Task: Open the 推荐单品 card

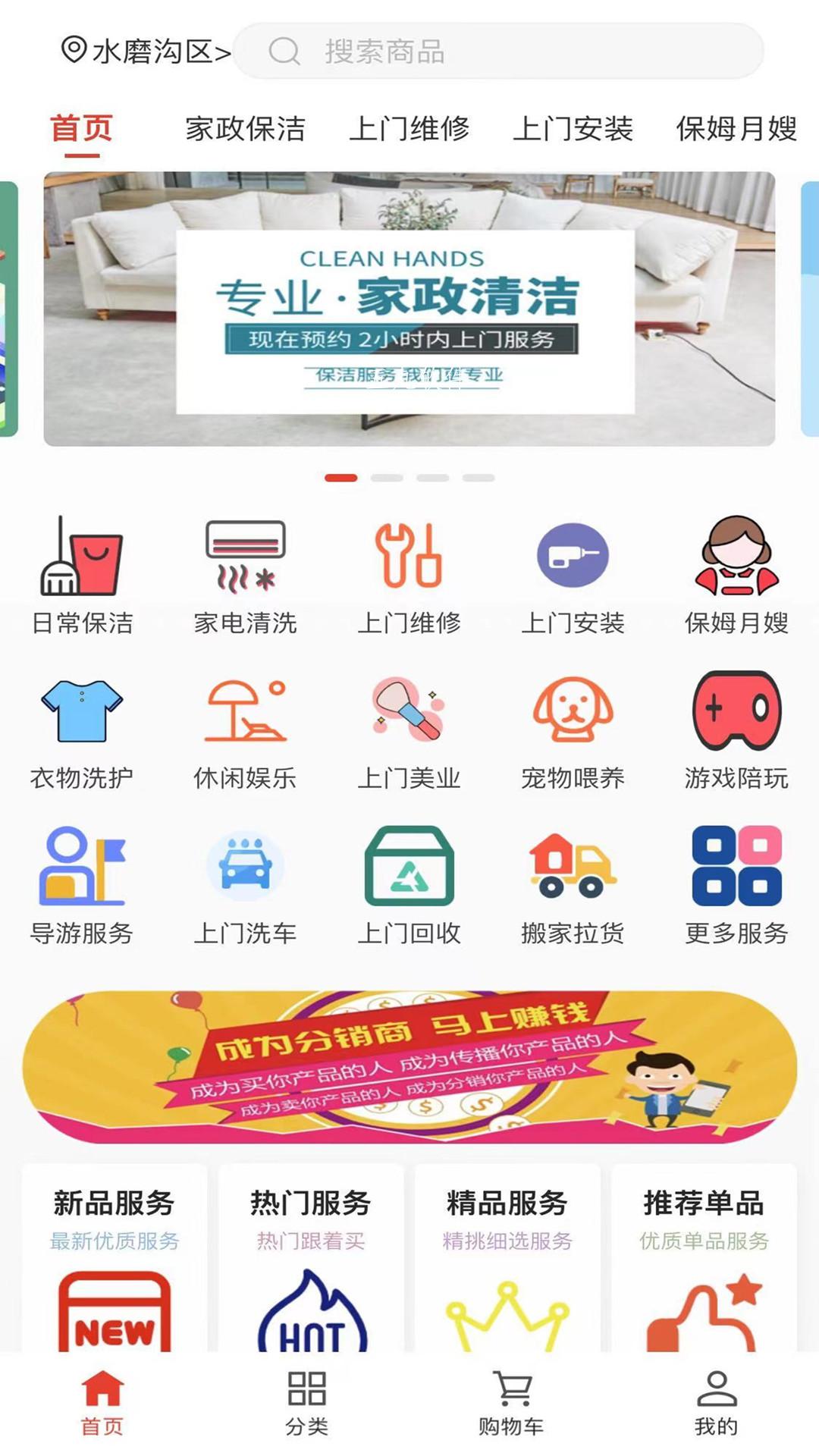Action: [704, 1259]
